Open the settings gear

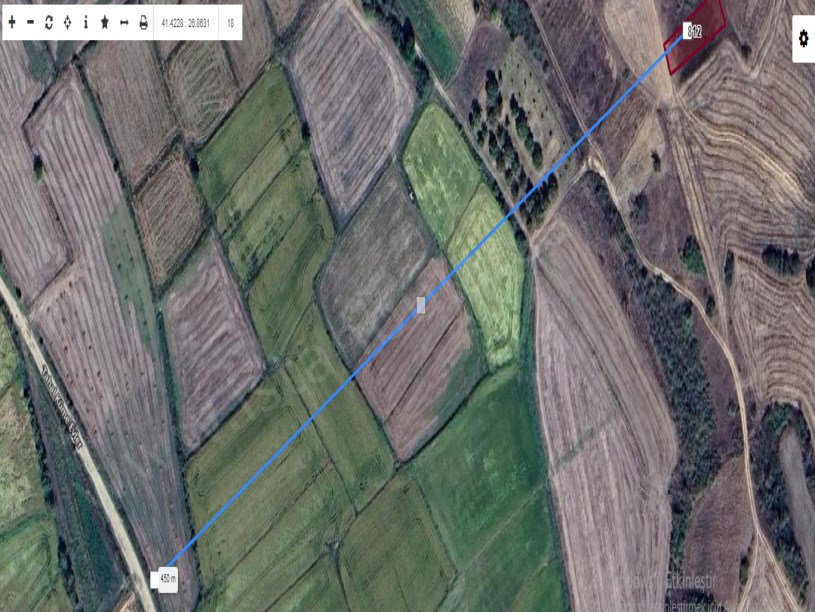[x=803, y=39]
